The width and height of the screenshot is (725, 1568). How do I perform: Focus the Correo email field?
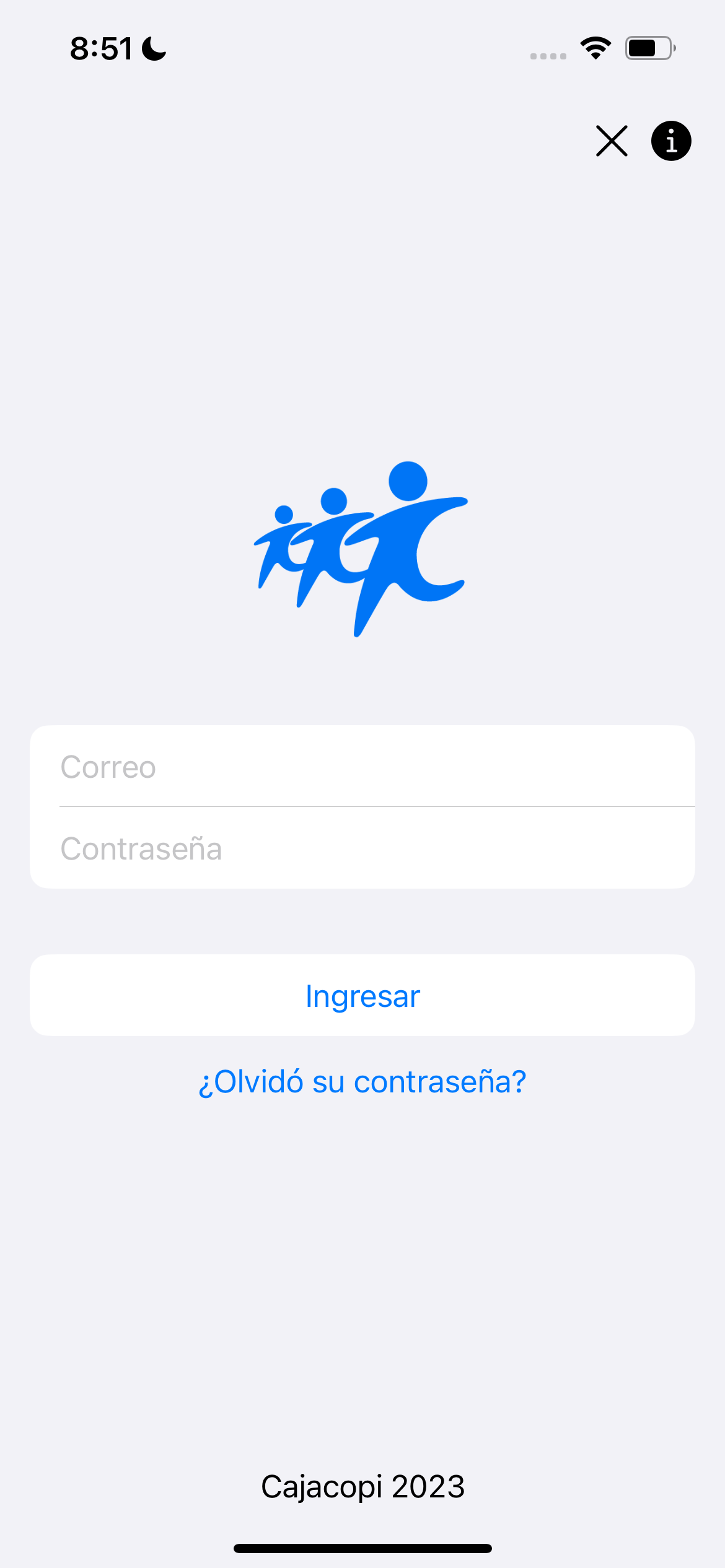pos(362,767)
